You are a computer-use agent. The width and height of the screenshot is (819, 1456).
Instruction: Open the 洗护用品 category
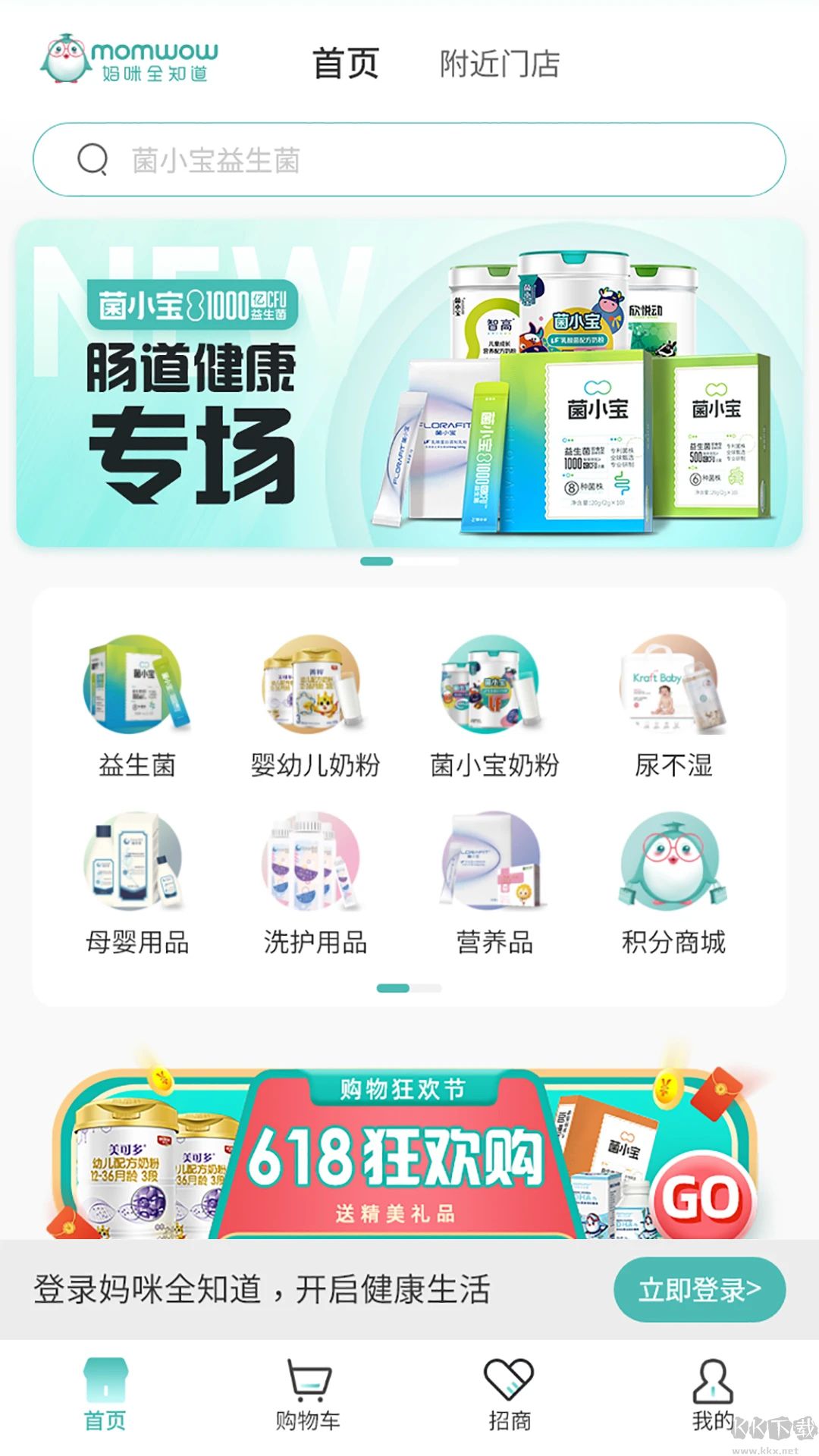click(x=315, y=885)
